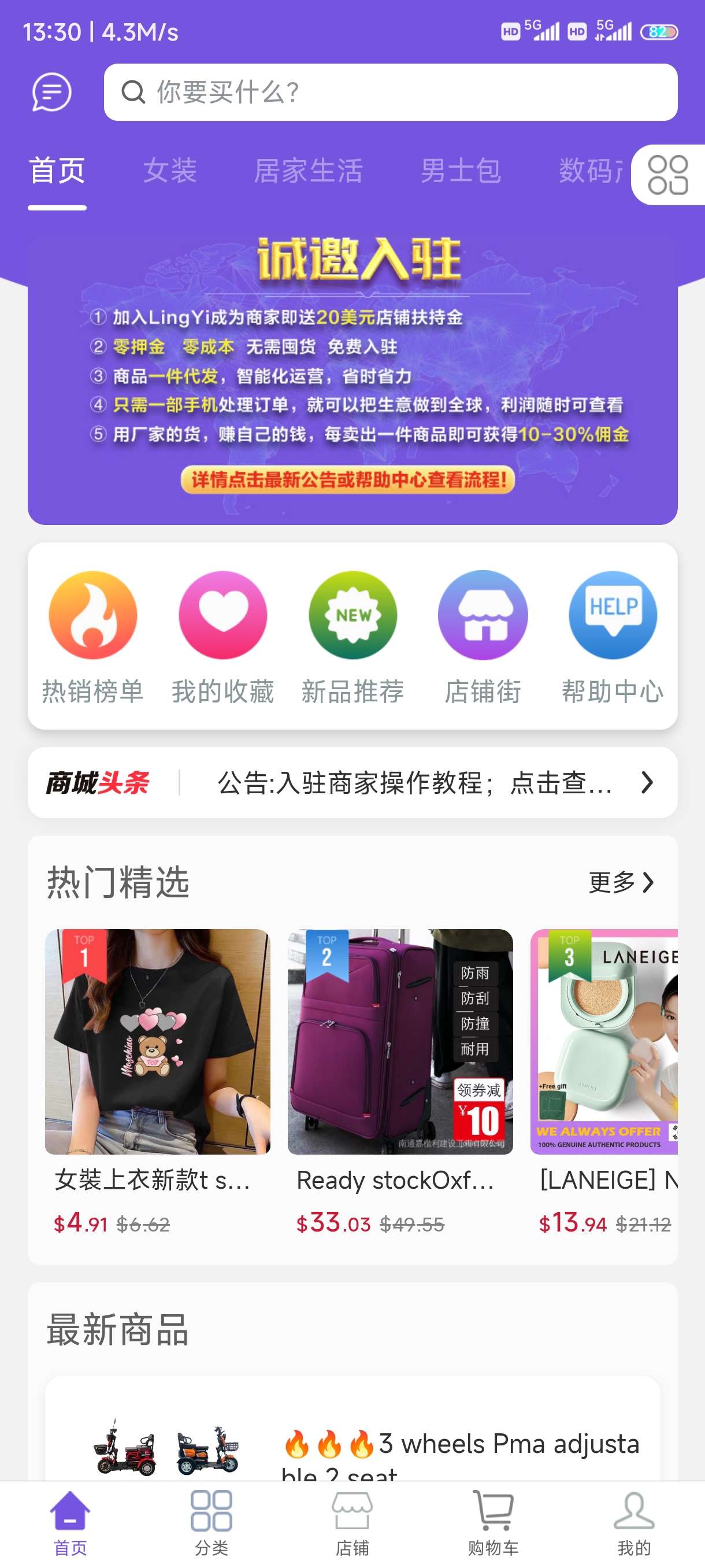Switch to the 男士包 tab
This screenshot has width=705, height=1568.
coord(461,171)
